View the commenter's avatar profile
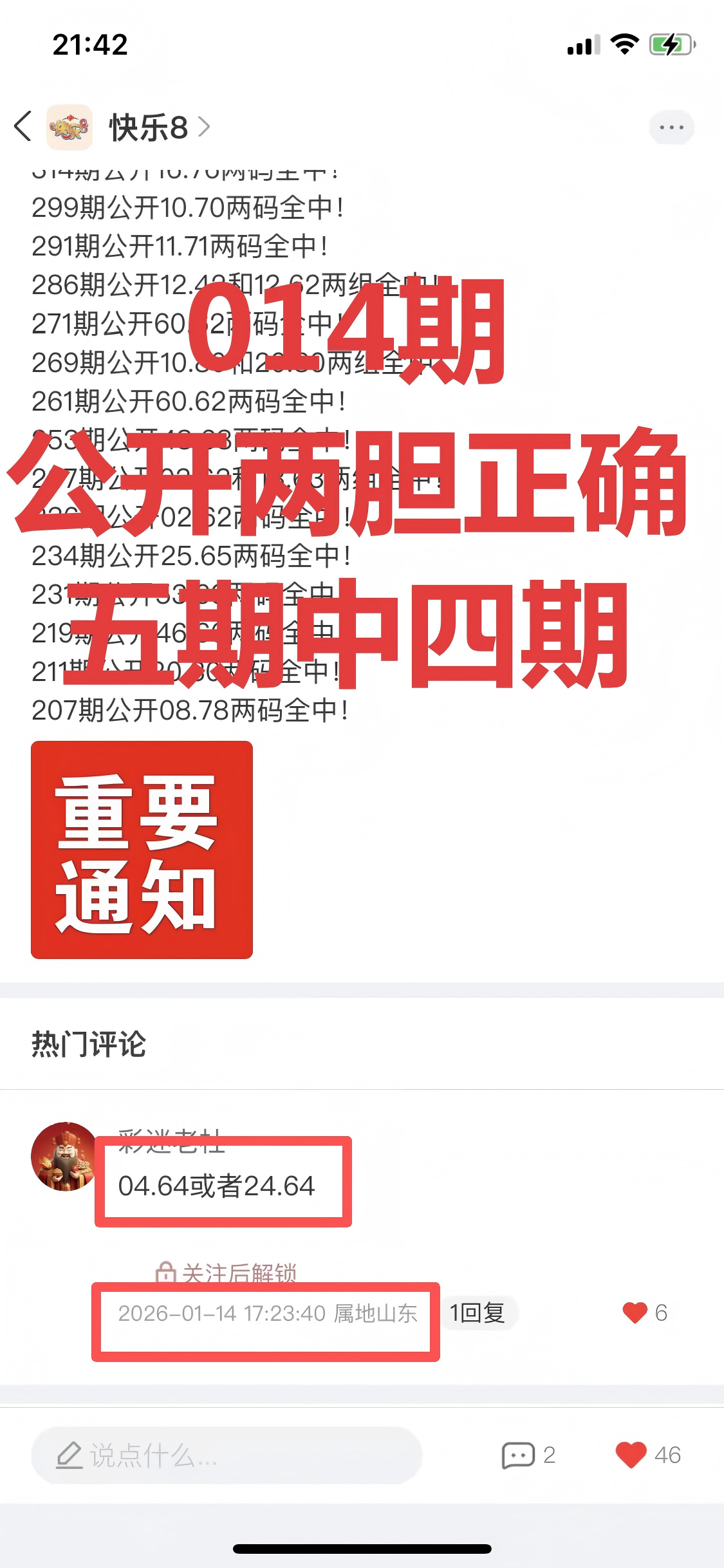 [64, 1156]
